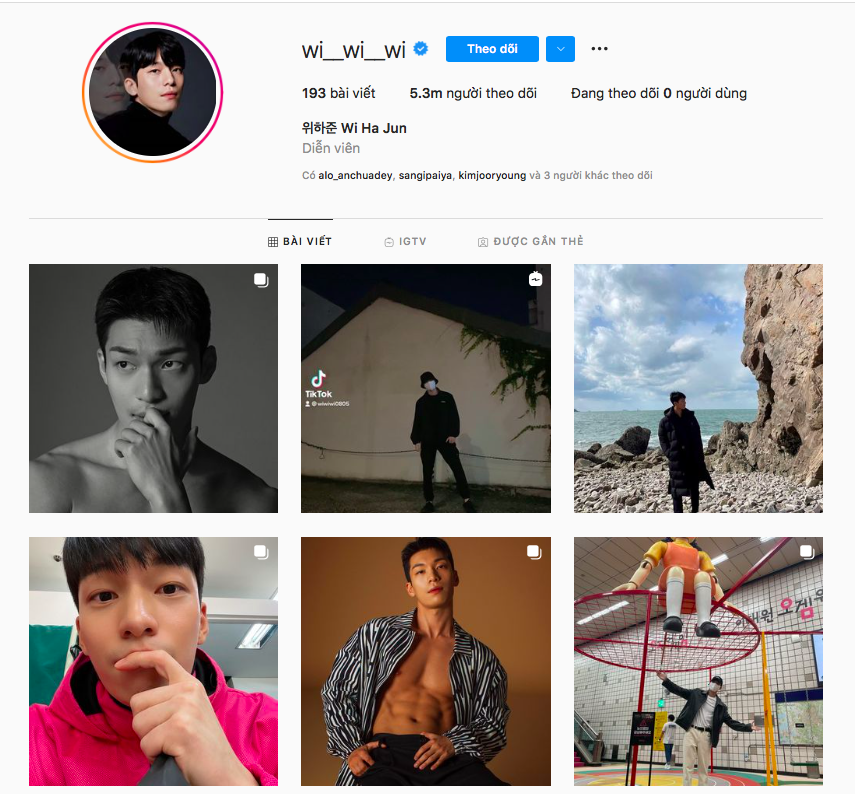Open the profile picture story

coord(152,93)
